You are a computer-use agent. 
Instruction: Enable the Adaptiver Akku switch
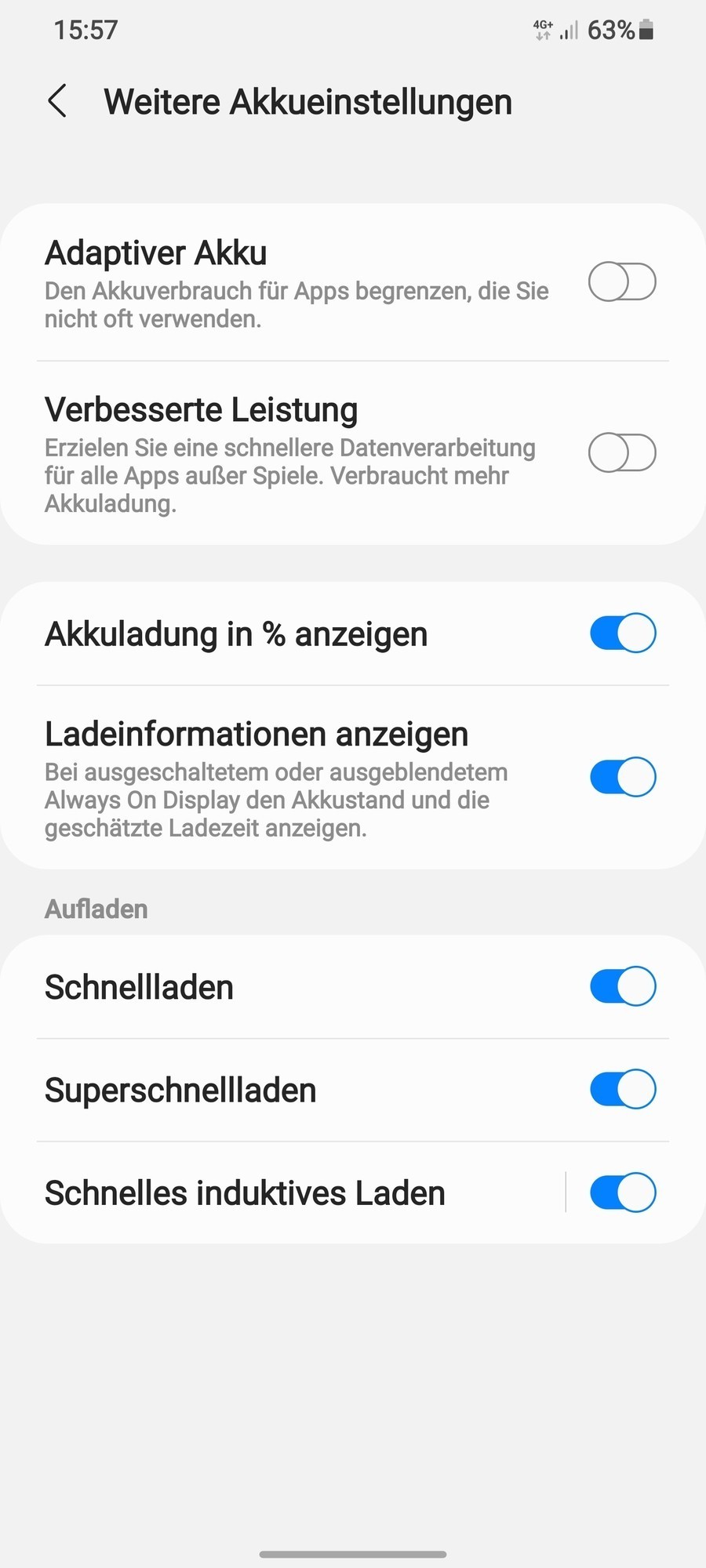tap(622, 282)
